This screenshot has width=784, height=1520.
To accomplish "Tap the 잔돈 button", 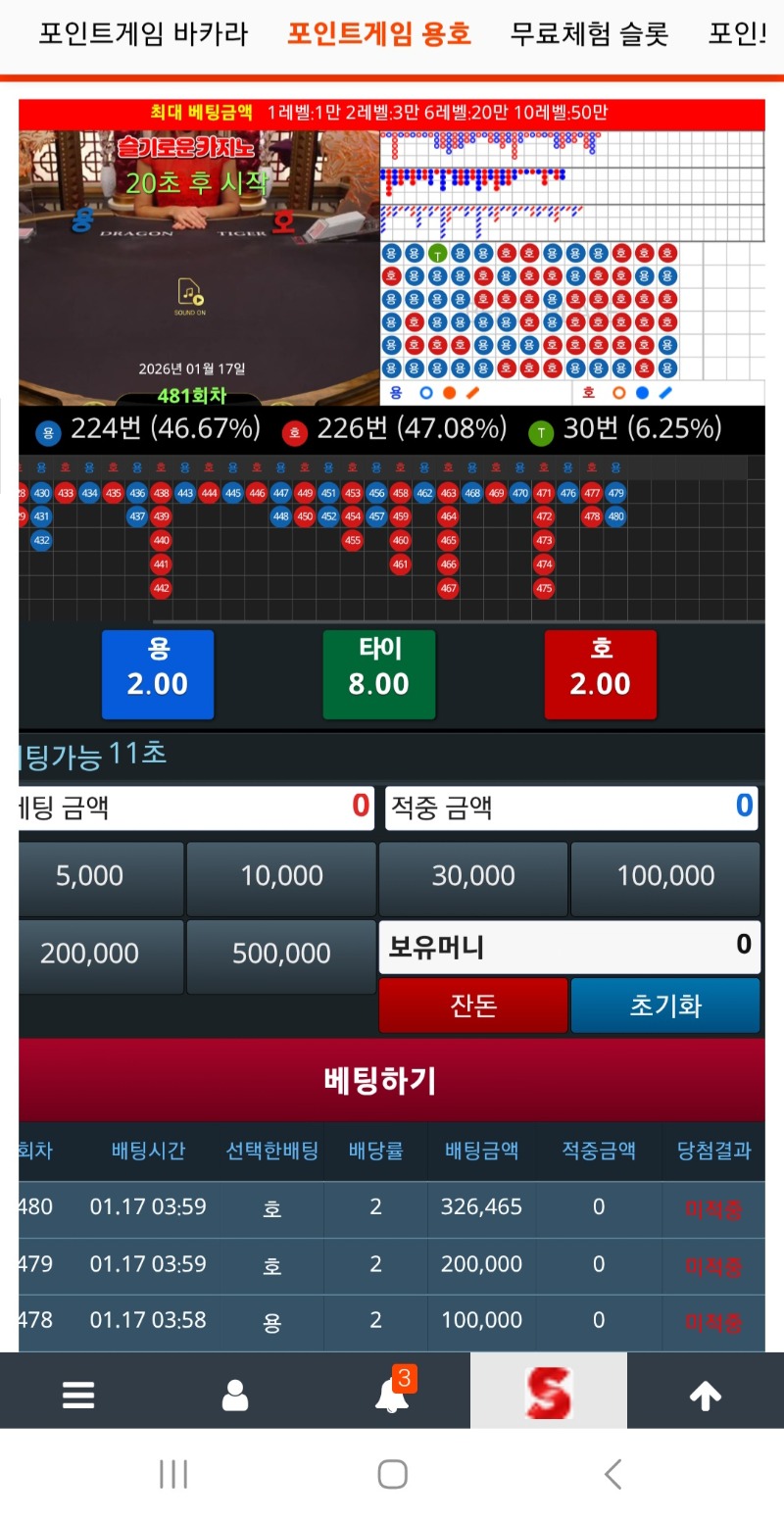I will [x=473, y=1005].
